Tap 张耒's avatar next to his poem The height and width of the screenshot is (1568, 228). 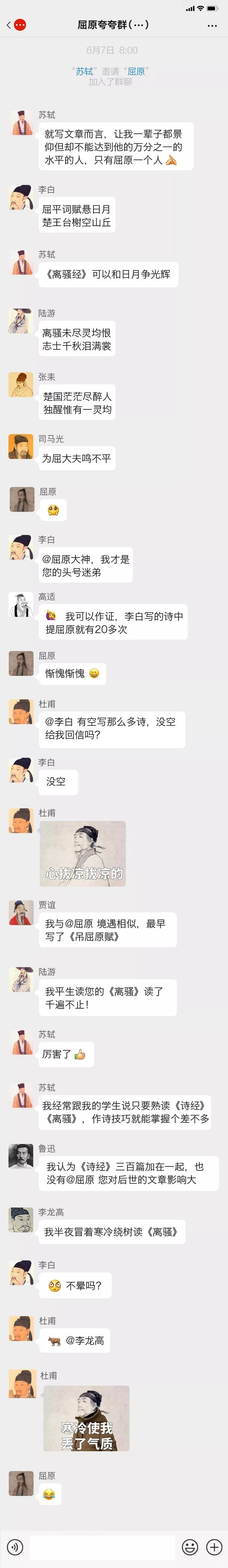click(21, 384)
